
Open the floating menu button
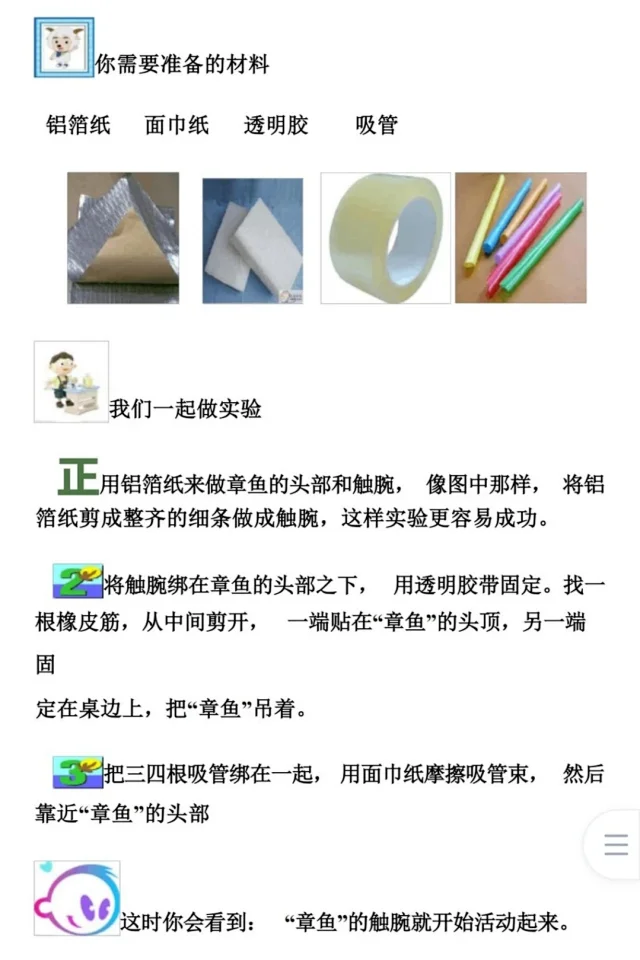(x=616, y=846)
